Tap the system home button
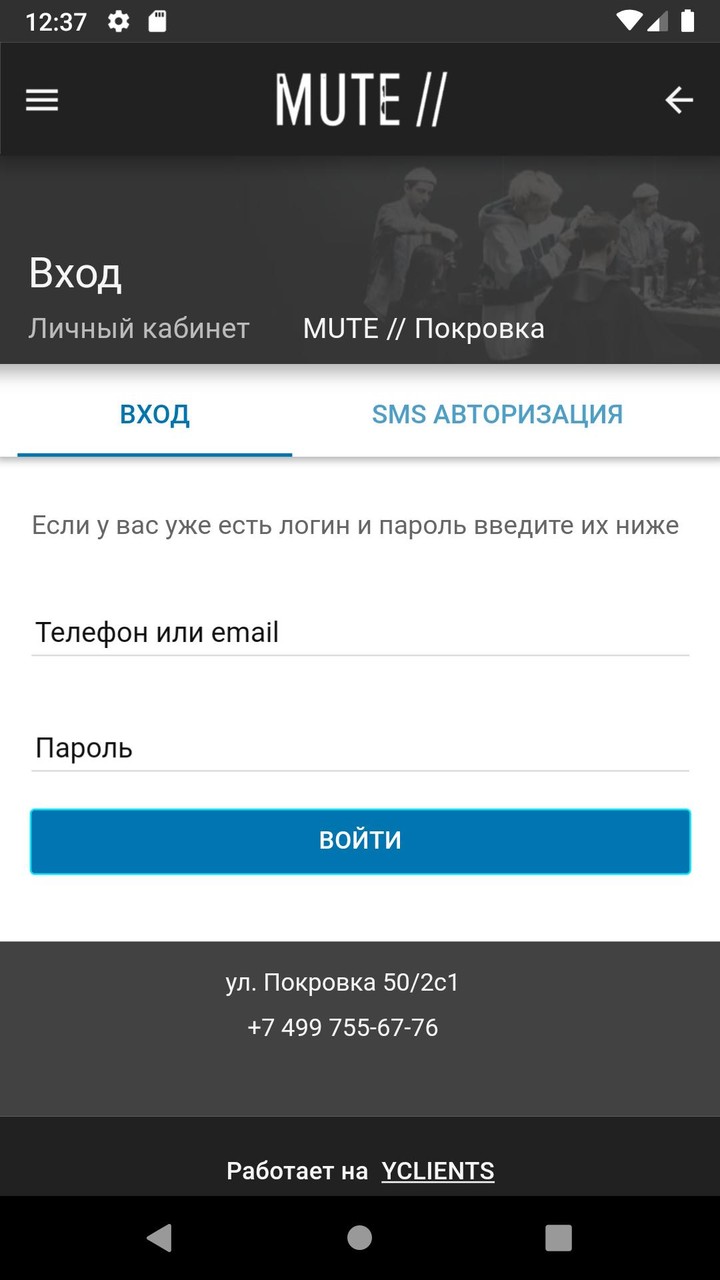This screenshot has width=720, height=1280. [x=360, y=1238]
